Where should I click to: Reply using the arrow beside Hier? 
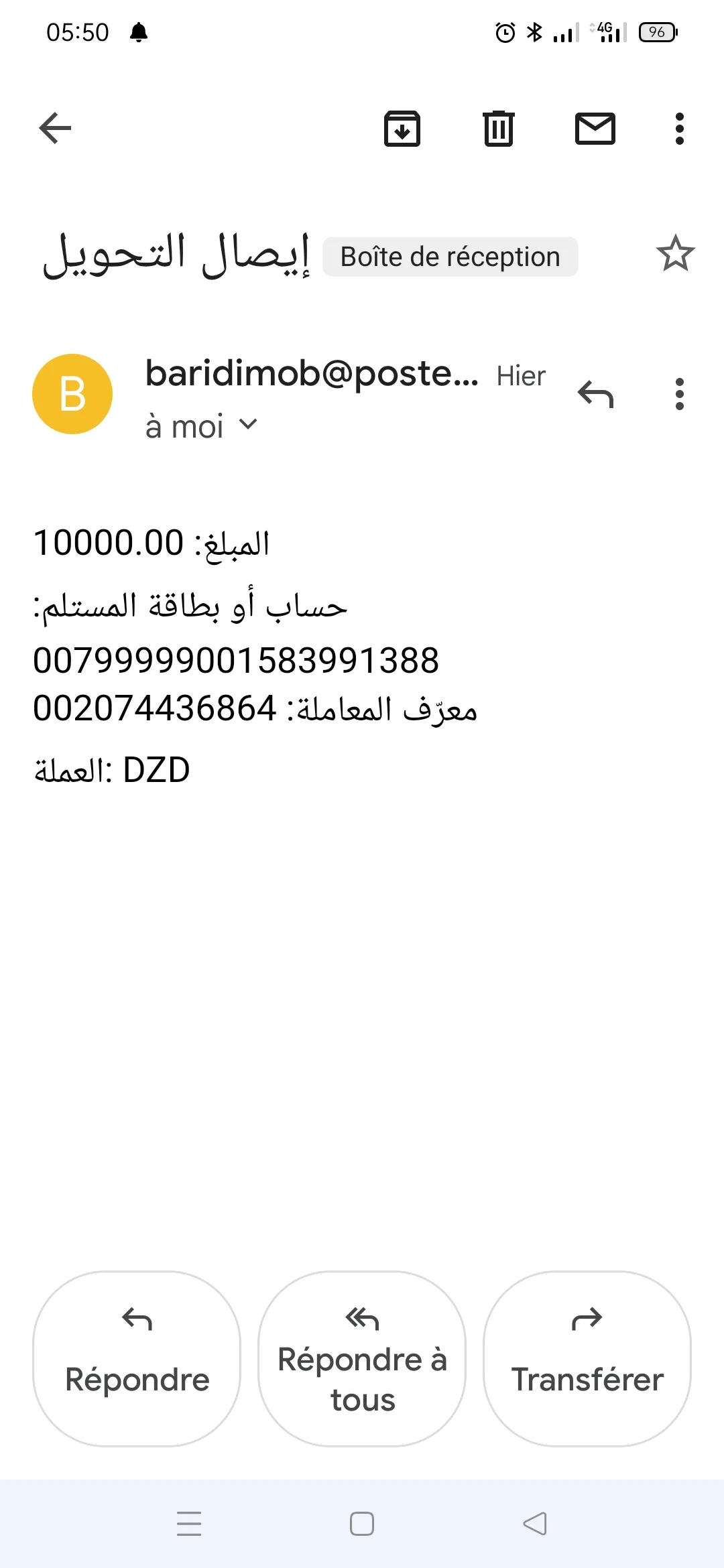coord(595,394)
